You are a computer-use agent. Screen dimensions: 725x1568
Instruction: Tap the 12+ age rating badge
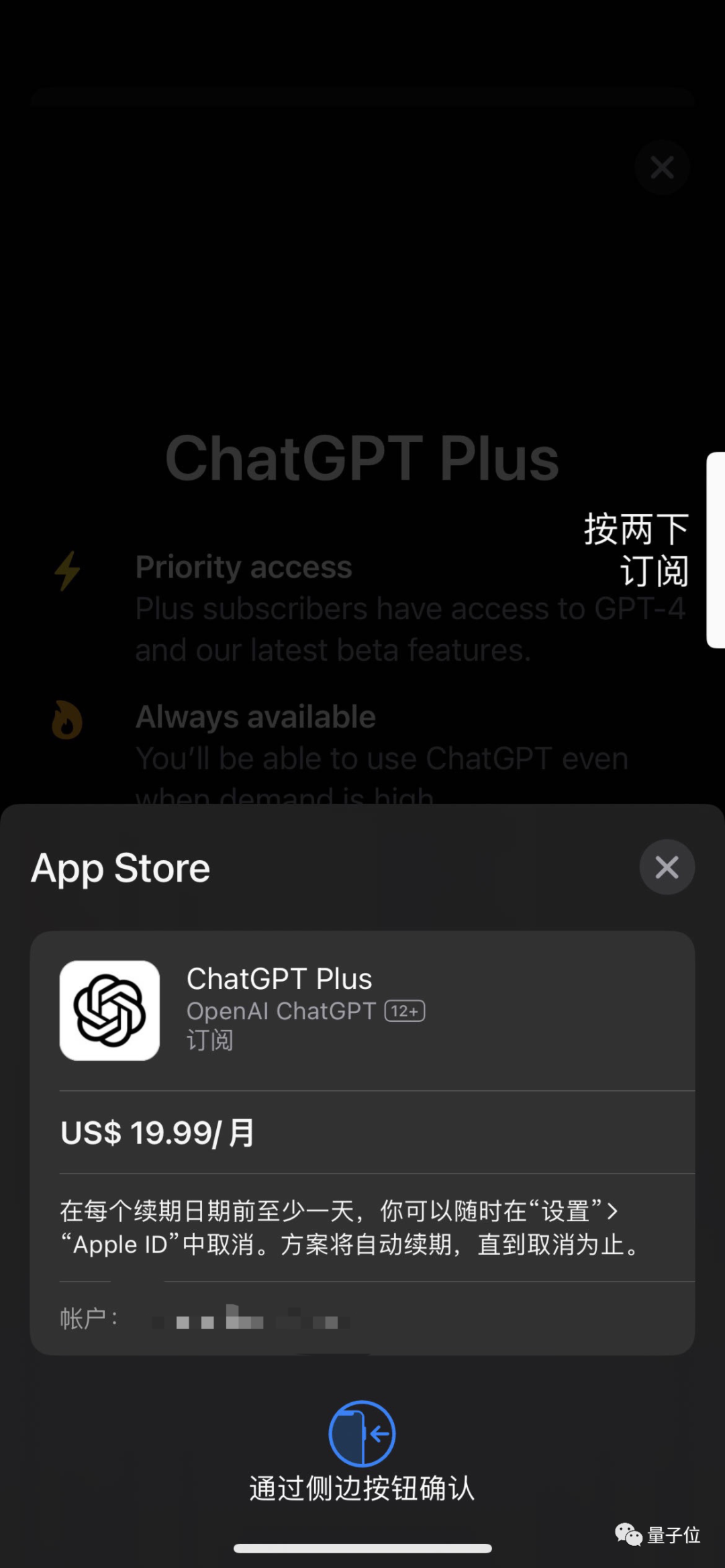pos(405,1010)
